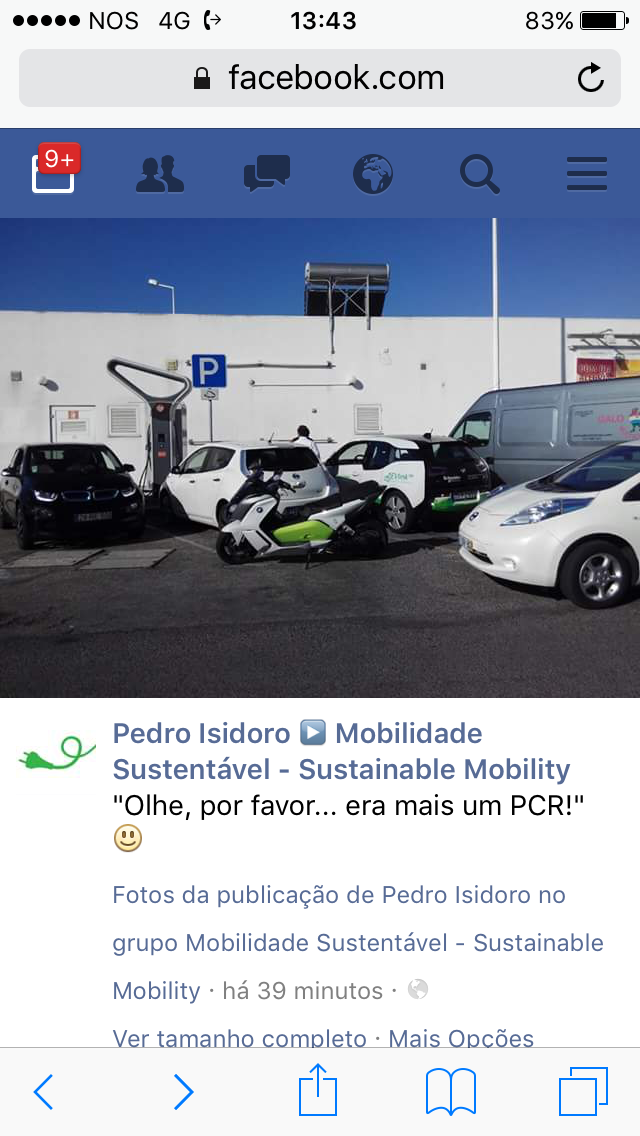
Task: Share this page from Safari toolbar
Action: click(318, 1090)
